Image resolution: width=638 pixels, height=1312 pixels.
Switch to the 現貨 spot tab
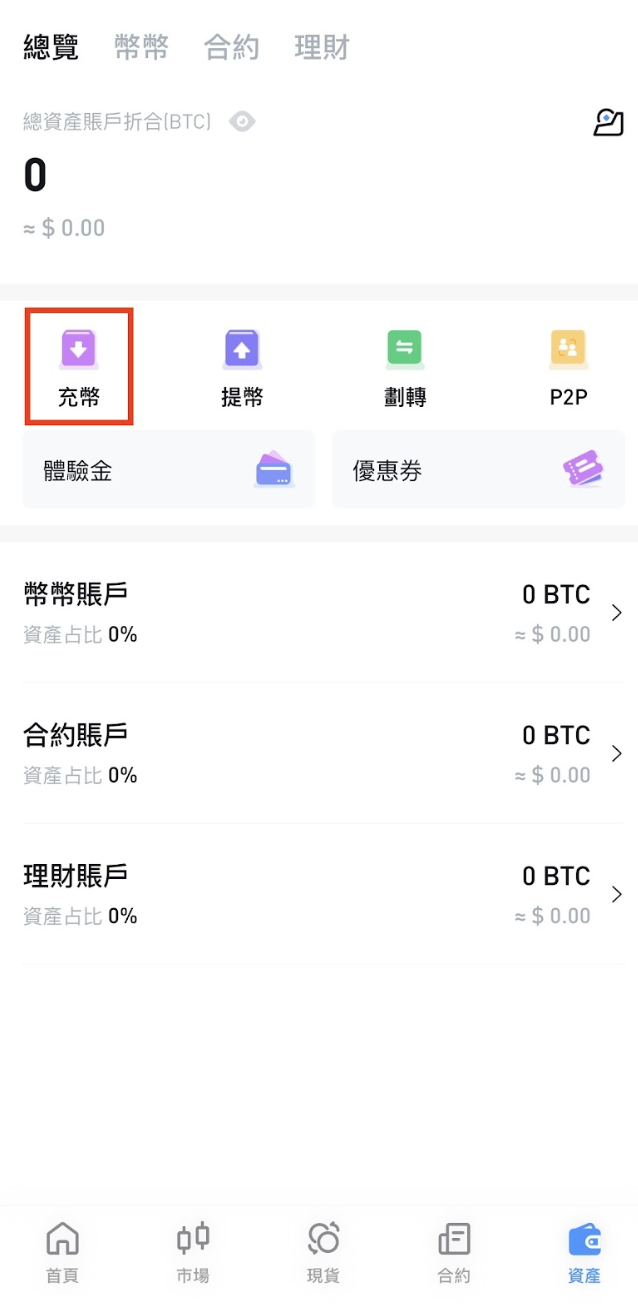tap(323, 1251)
